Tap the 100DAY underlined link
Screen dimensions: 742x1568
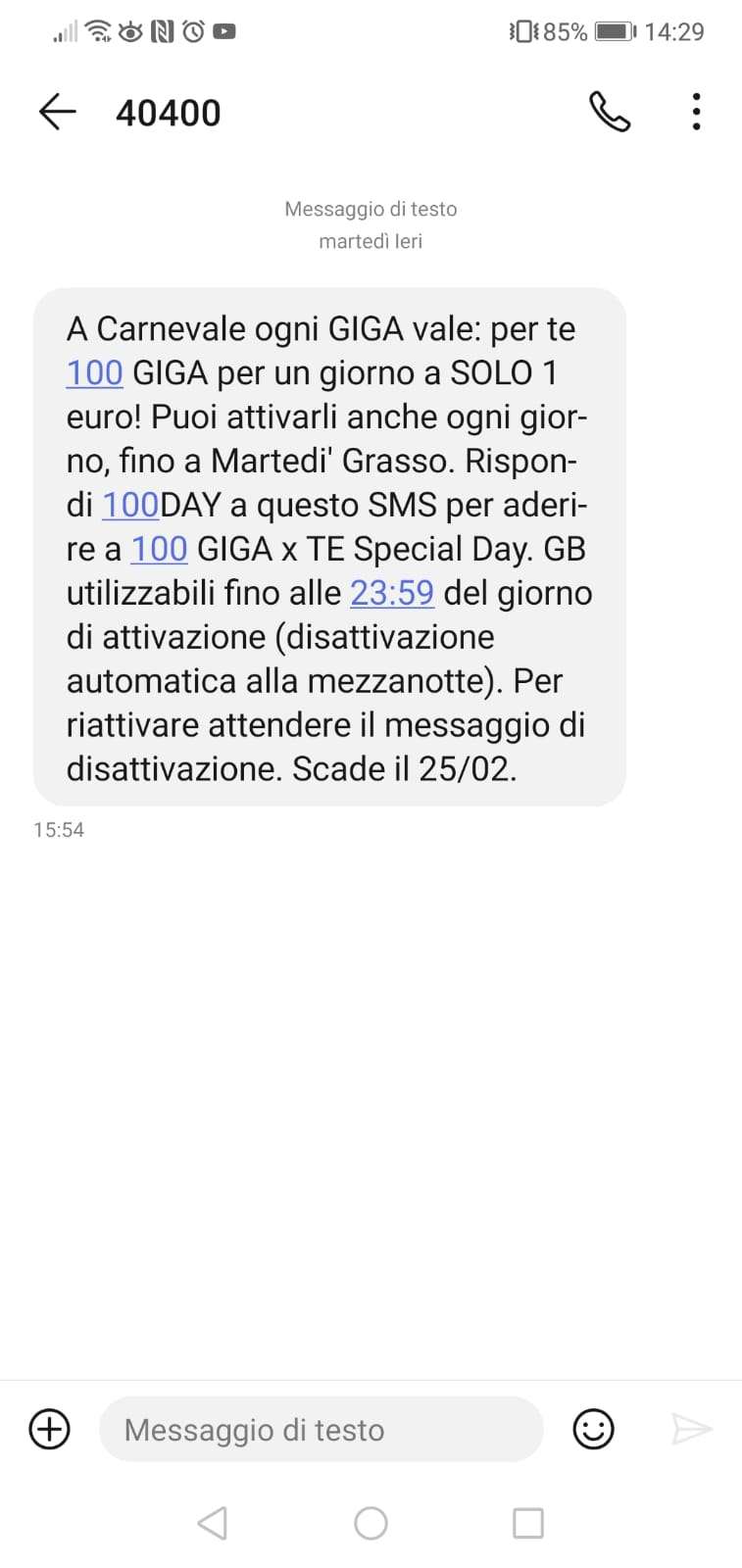pos(130,505)
